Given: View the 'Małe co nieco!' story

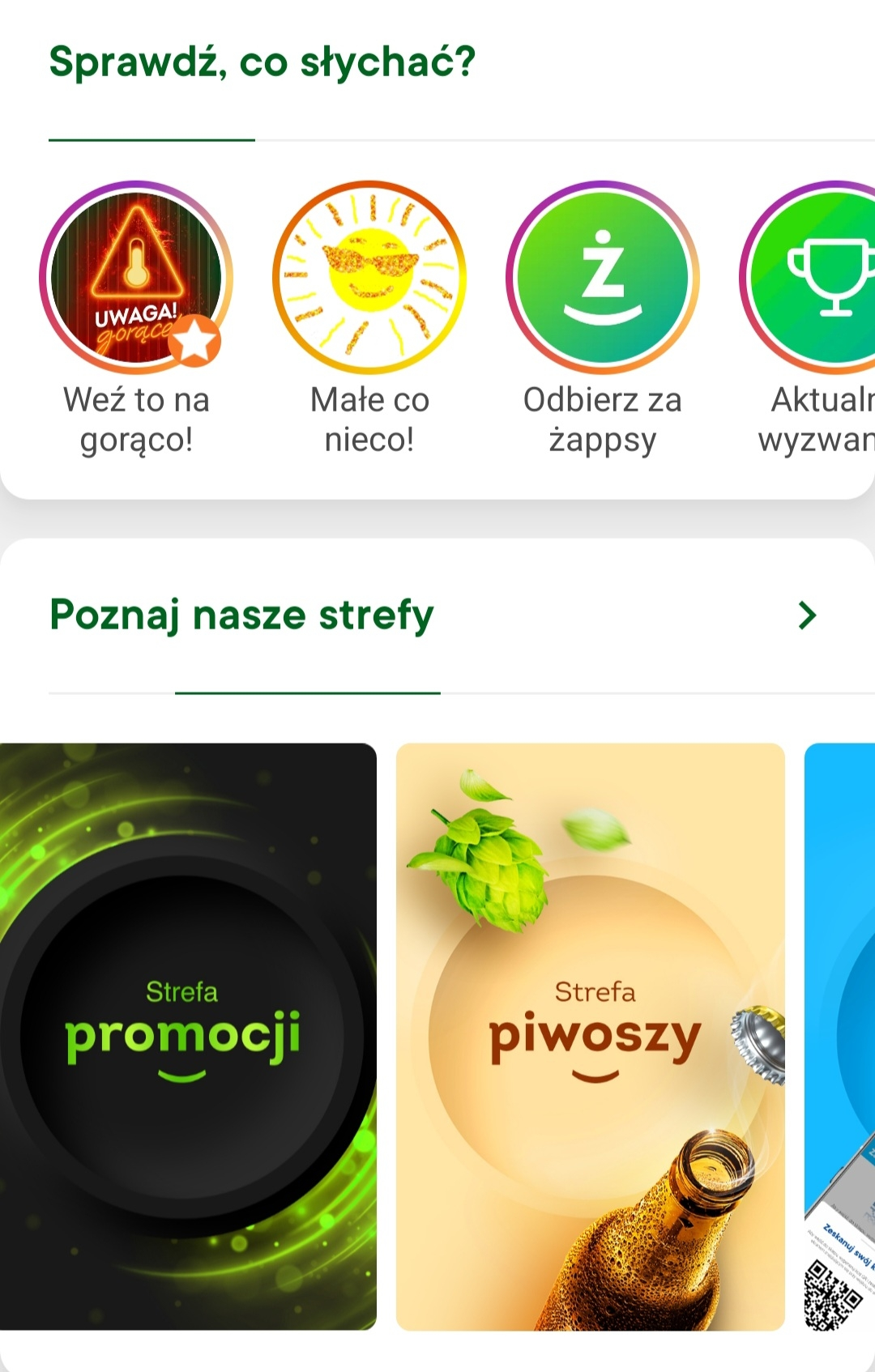Looking at the screenshot, I should 369,277.
